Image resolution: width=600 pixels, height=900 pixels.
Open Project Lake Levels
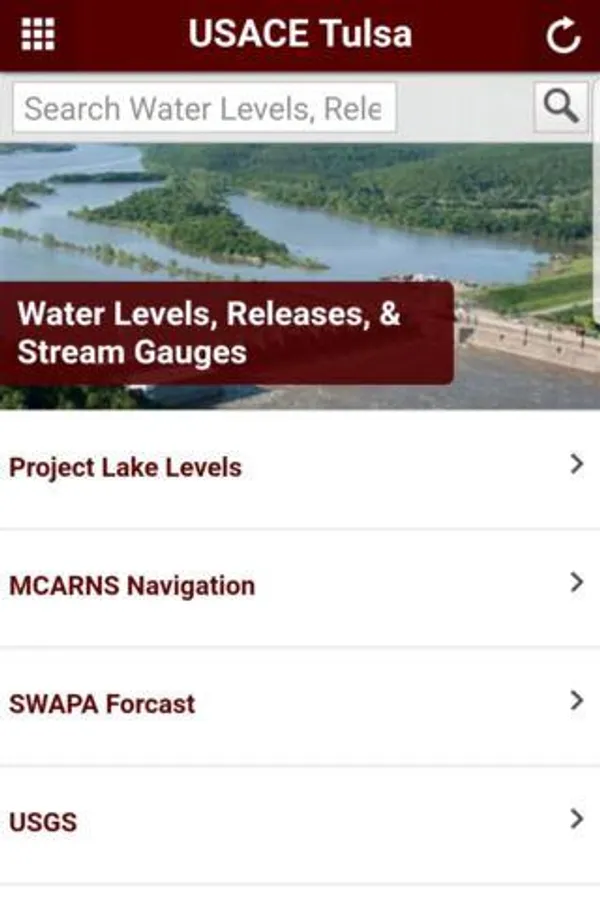pos(300,467)
